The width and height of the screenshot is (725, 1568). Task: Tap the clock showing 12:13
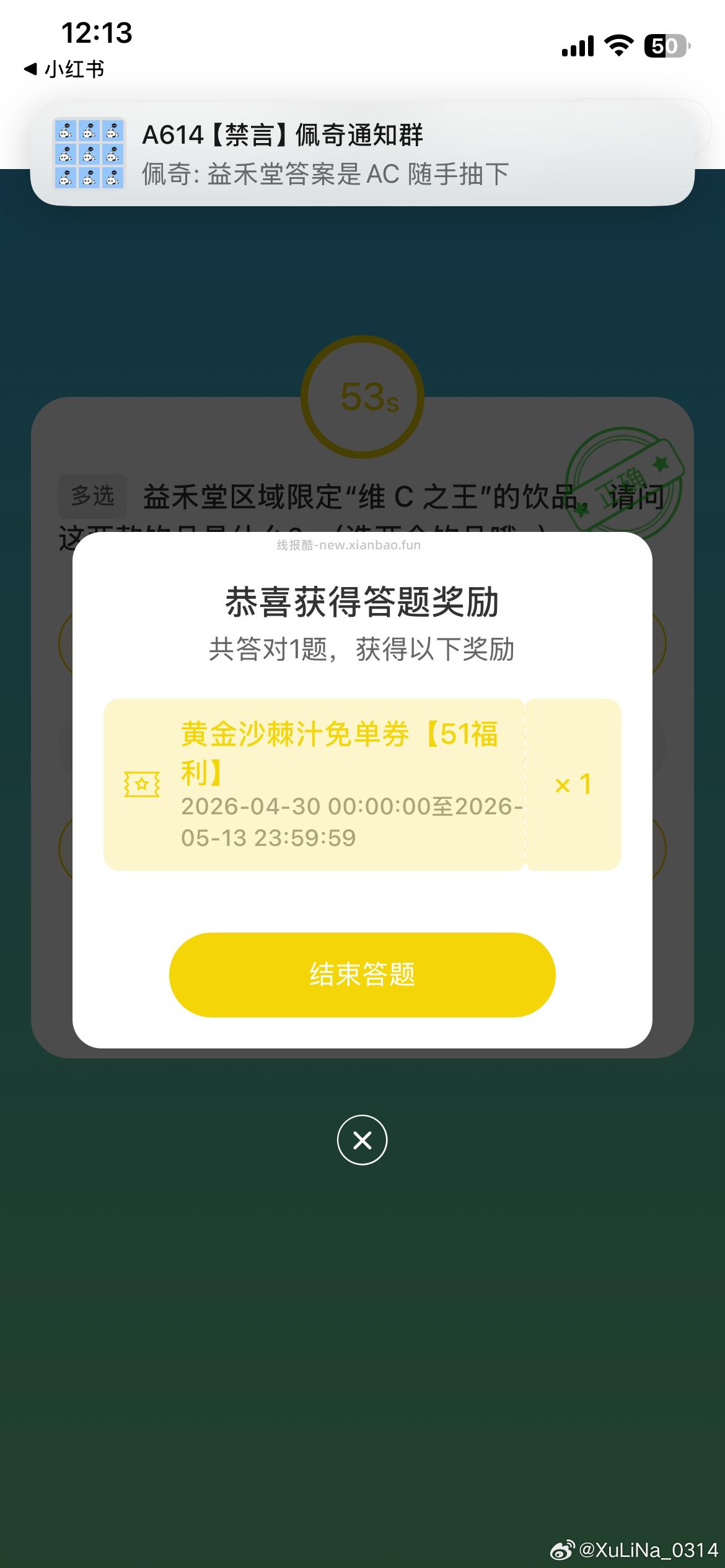pos(94,35)
